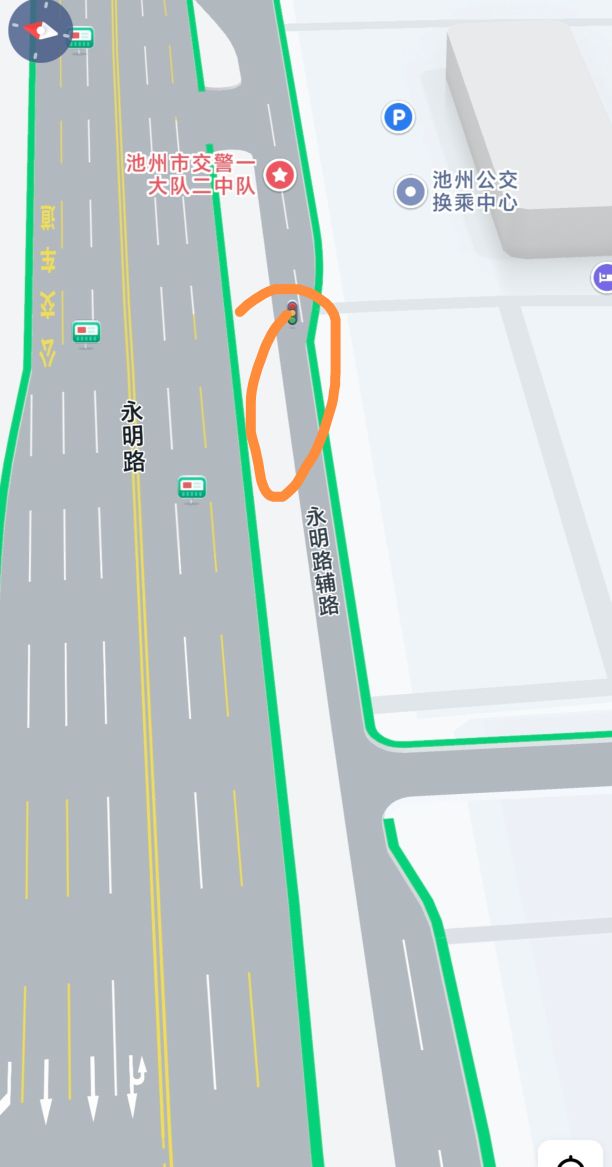612x1167 pixels.
Task: Tap the traffic light icon on 永明路辅路
Action: (x=292, y=313)
